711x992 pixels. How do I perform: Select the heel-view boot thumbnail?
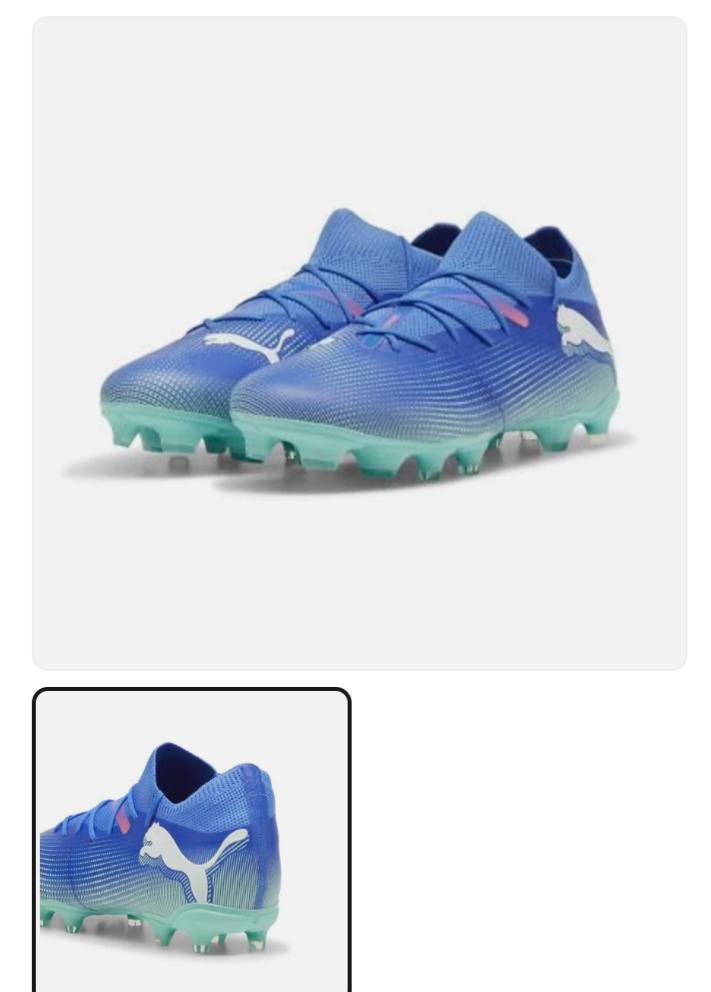pyautogui.click(x=192, y=842)
